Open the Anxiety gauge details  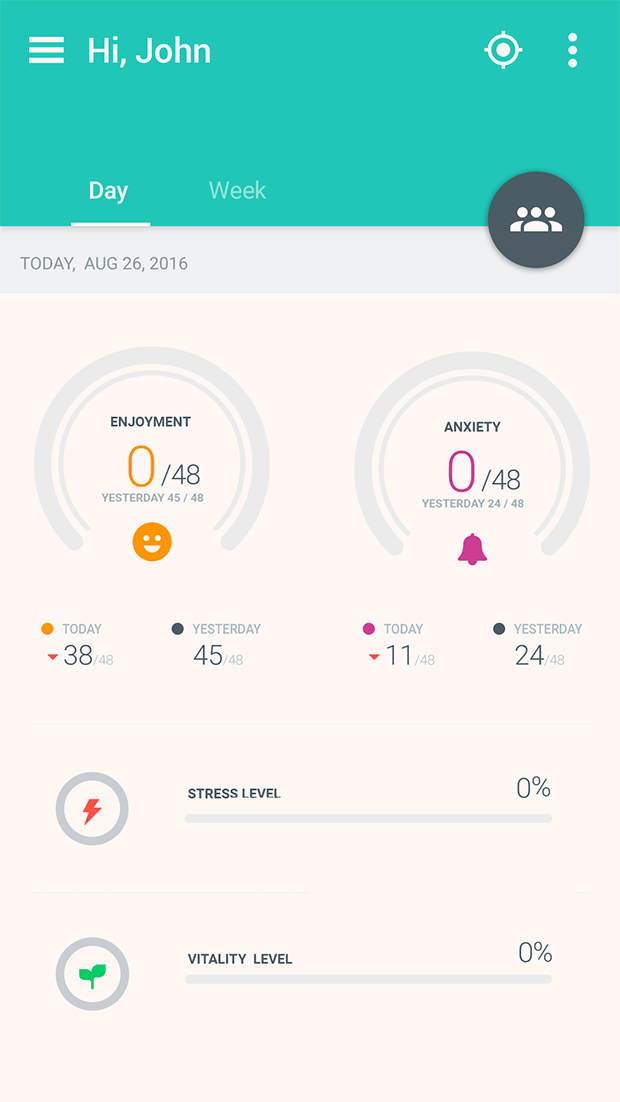coord(472,465)
